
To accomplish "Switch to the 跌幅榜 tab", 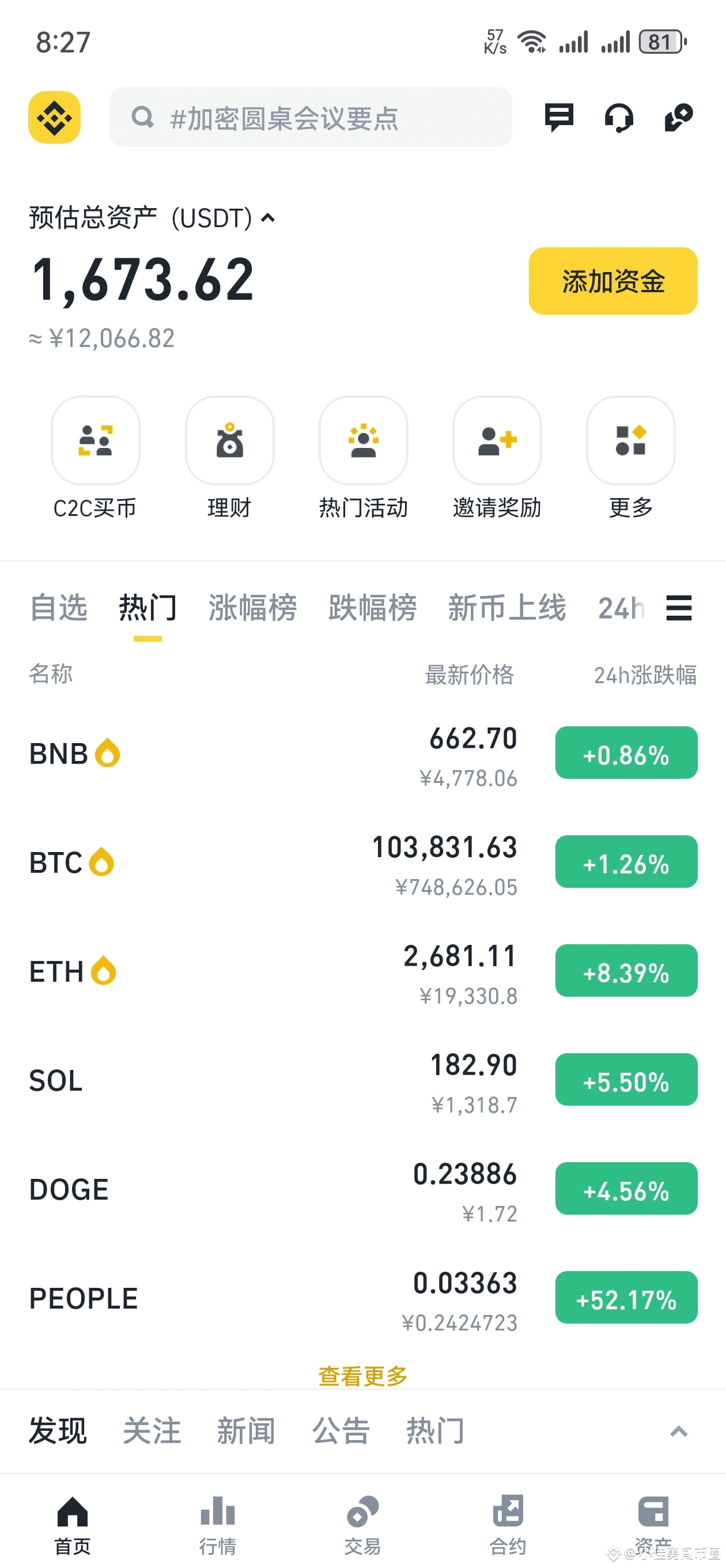I will (x=372, y=608).
